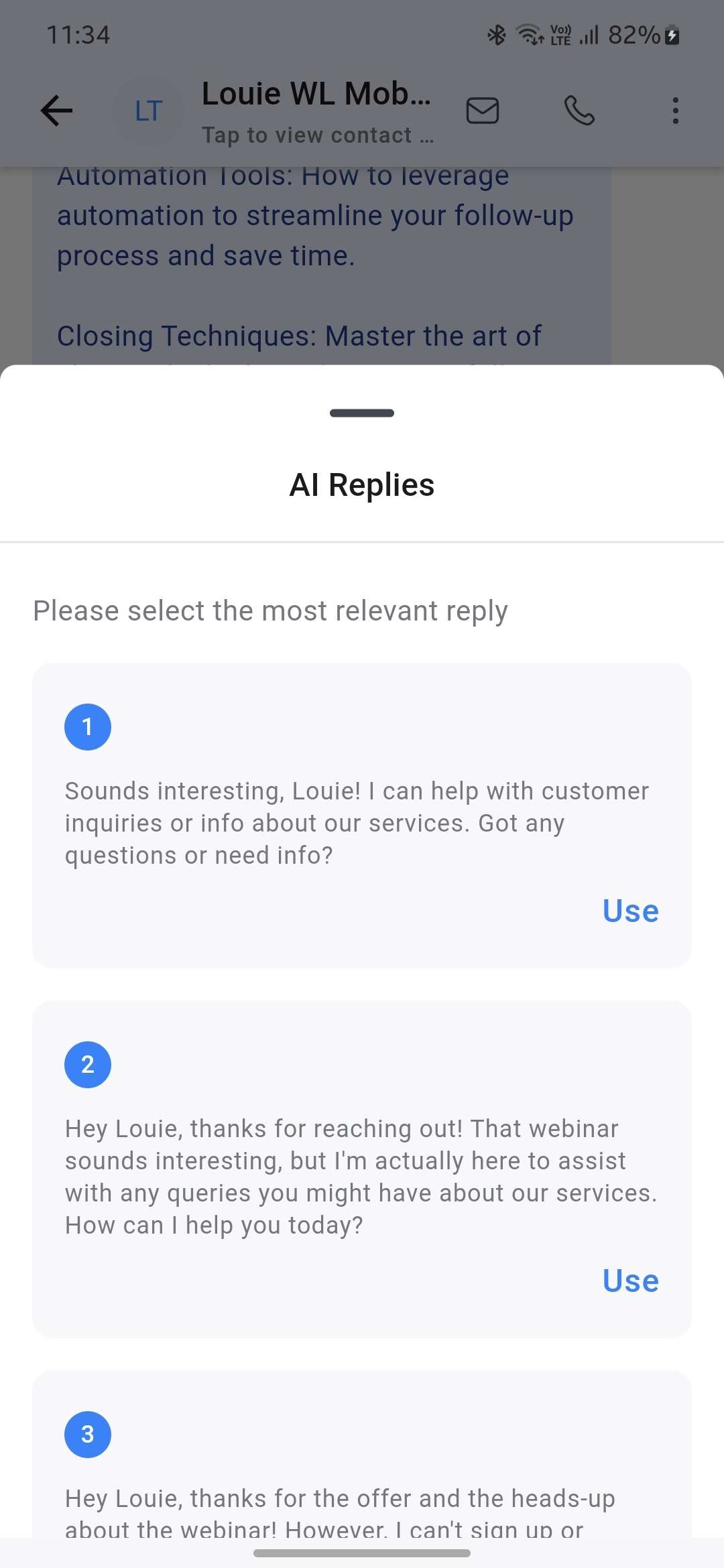The width and height of the screenshot is (724, 1568).
Task: Use AI reply number 2
Action: click(630, 1281)
